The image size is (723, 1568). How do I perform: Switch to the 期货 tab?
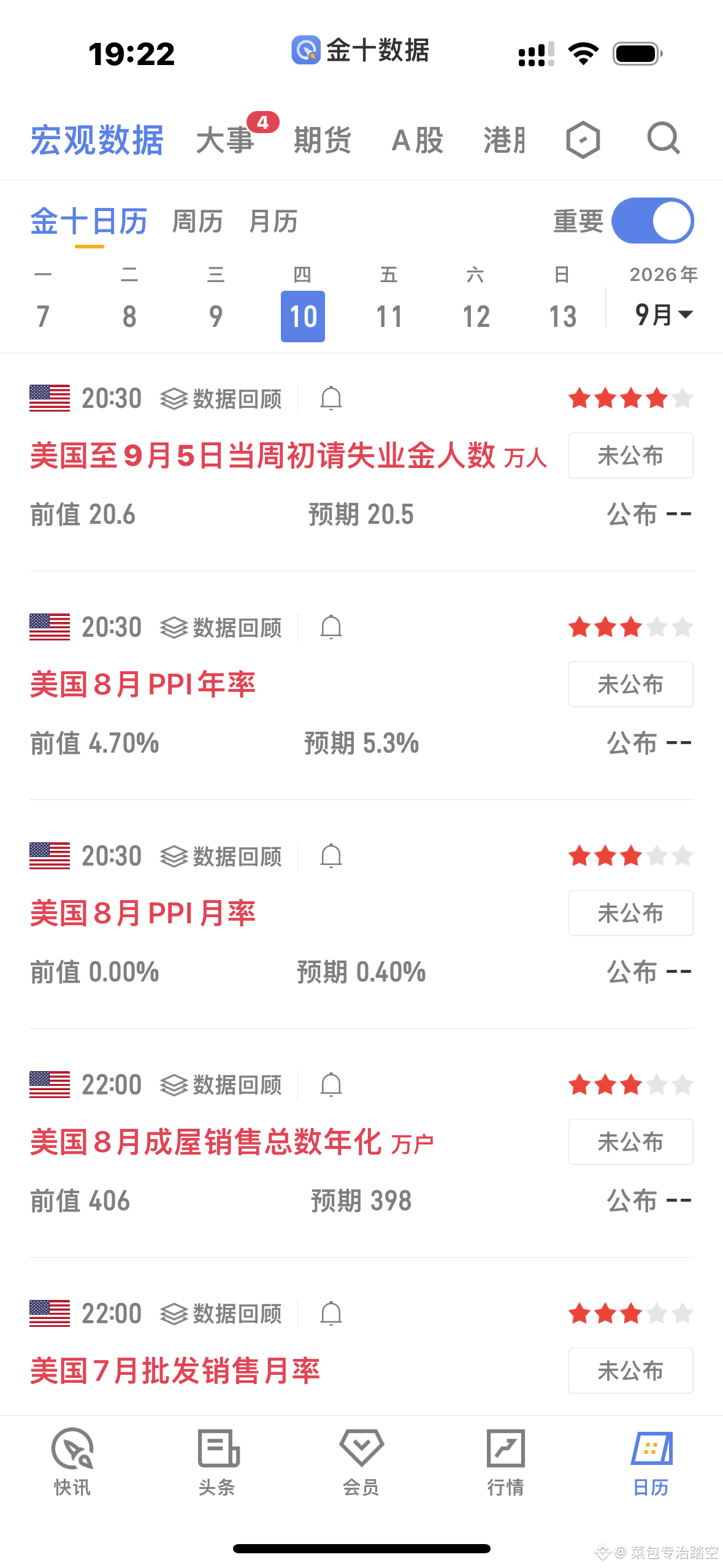pos(323,140)
